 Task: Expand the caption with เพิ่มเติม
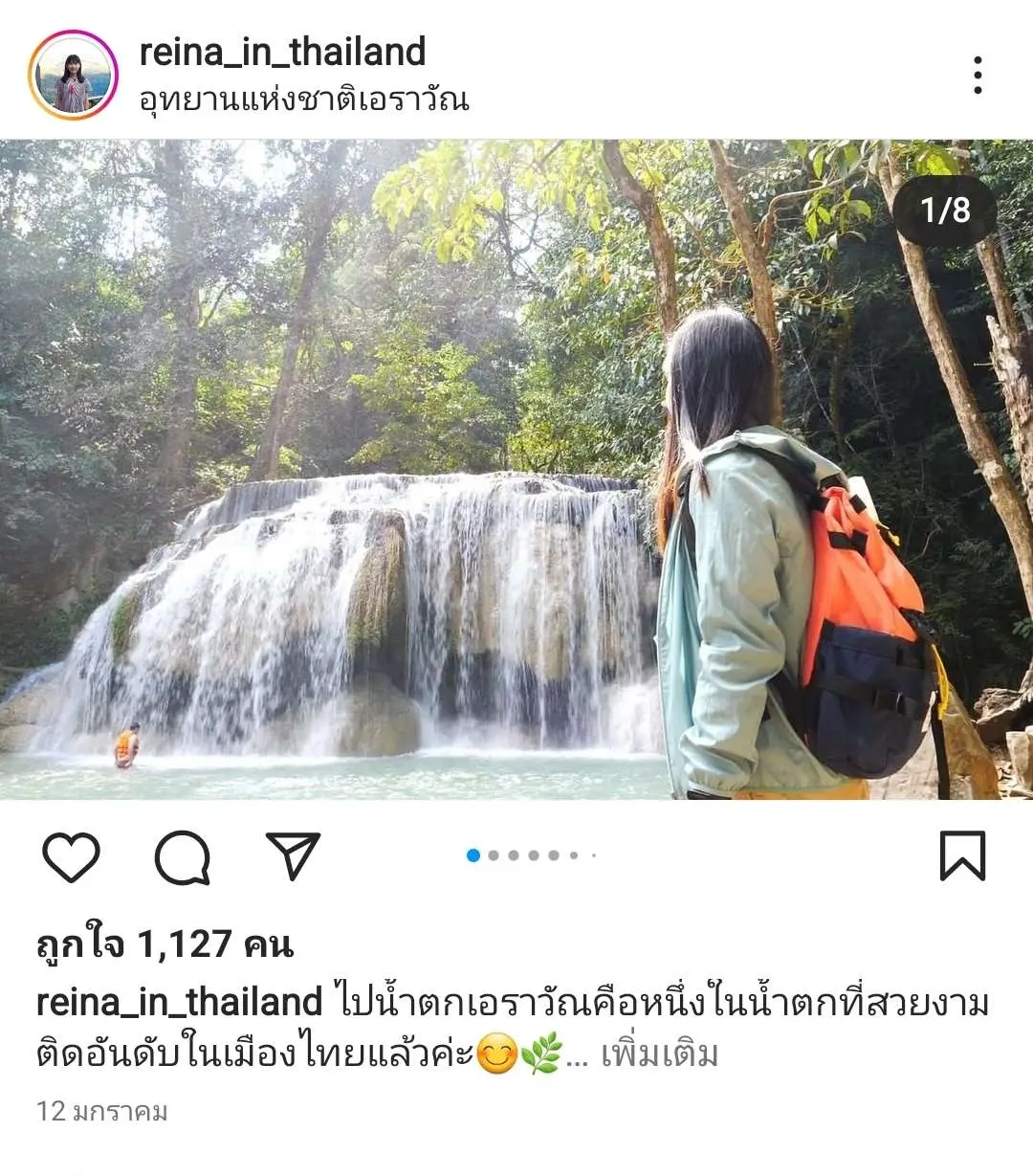point(659,1054)
